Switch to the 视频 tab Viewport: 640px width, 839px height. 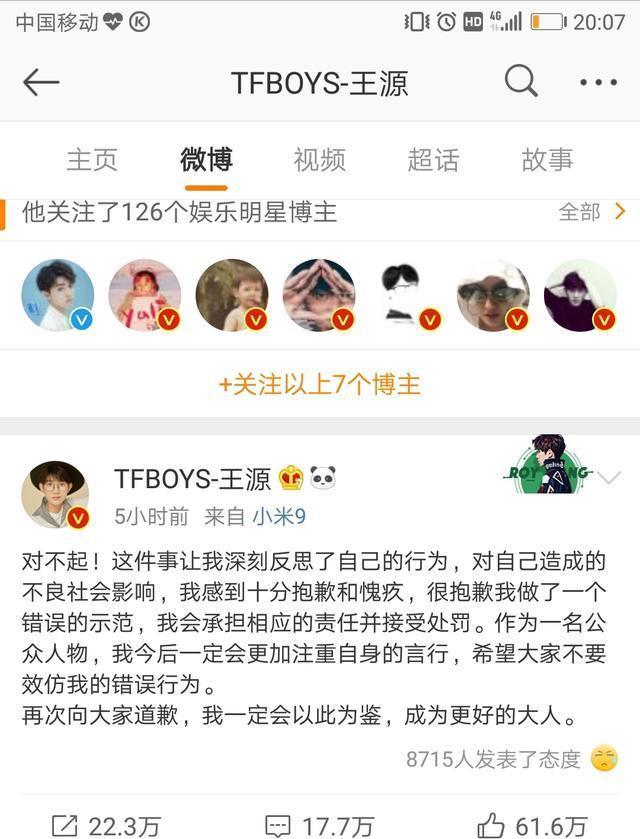[x=319, y=159]
